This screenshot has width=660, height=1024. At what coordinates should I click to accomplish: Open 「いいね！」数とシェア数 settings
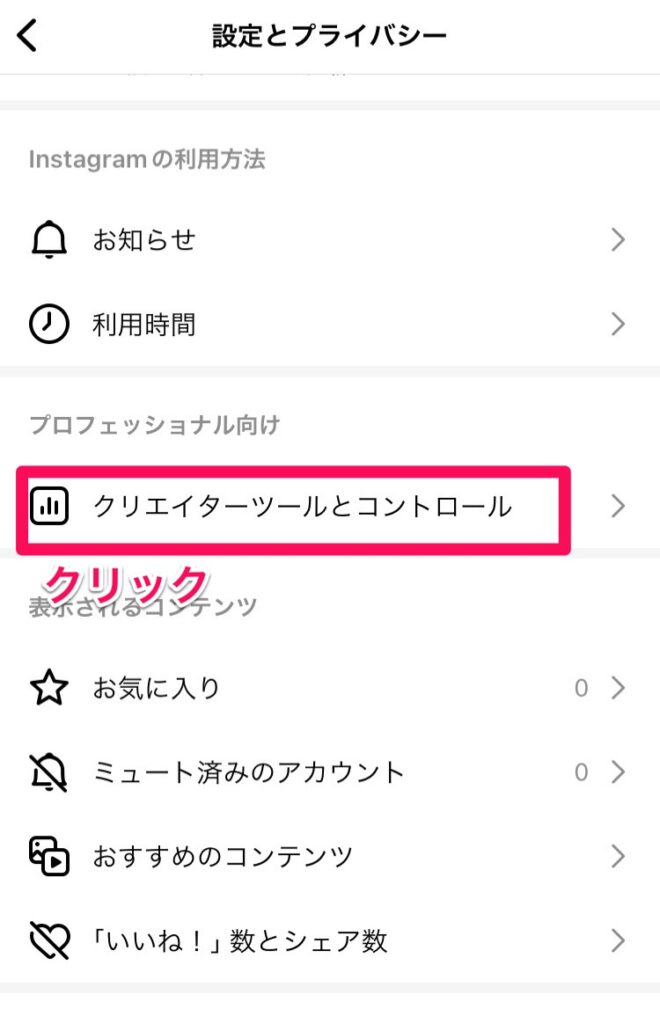point(330,940)
